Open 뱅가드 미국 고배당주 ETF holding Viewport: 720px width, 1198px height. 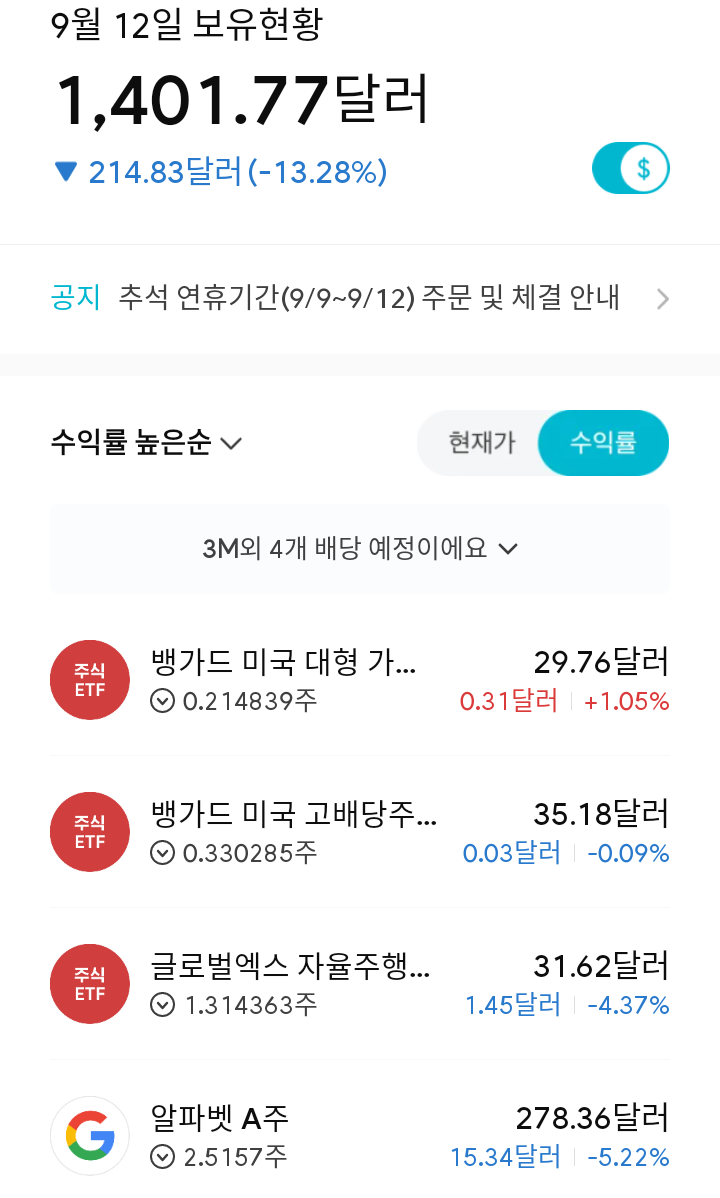pyautogui.click(x=360, y=832)
